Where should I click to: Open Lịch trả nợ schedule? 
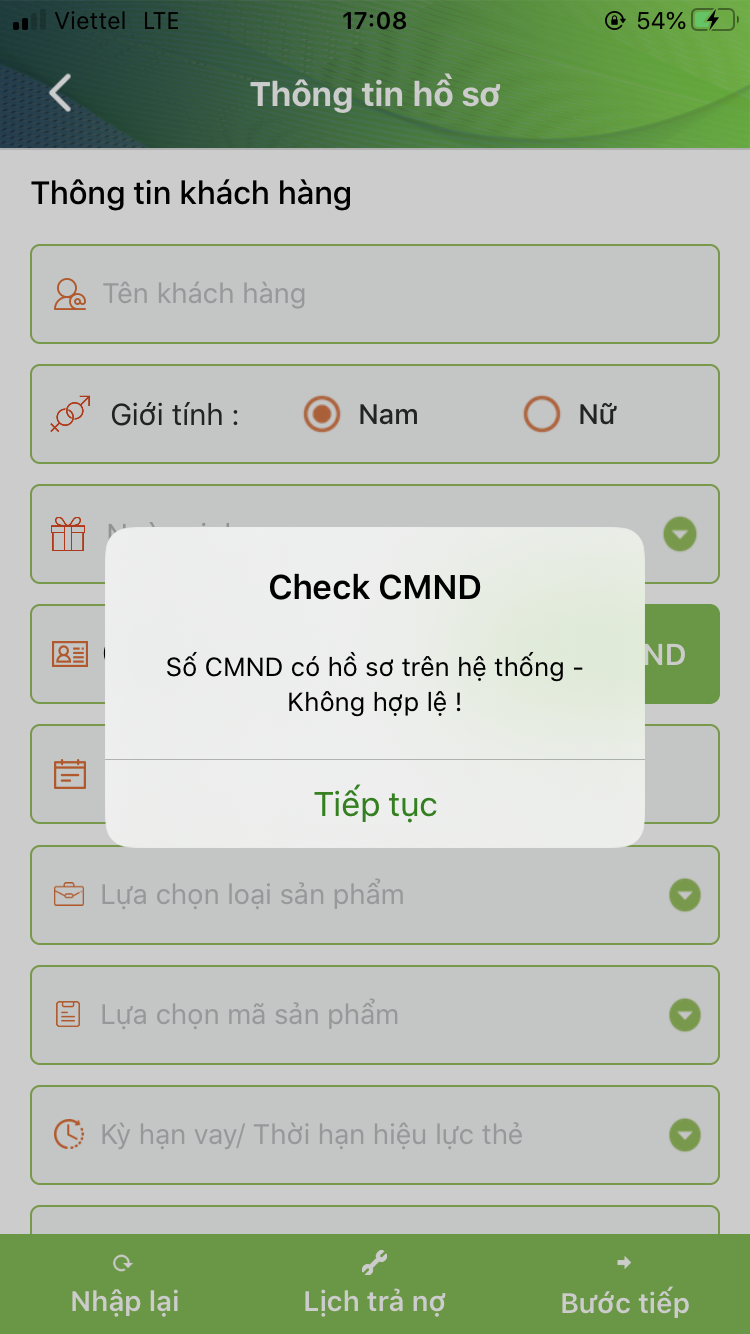(375, 1286)
